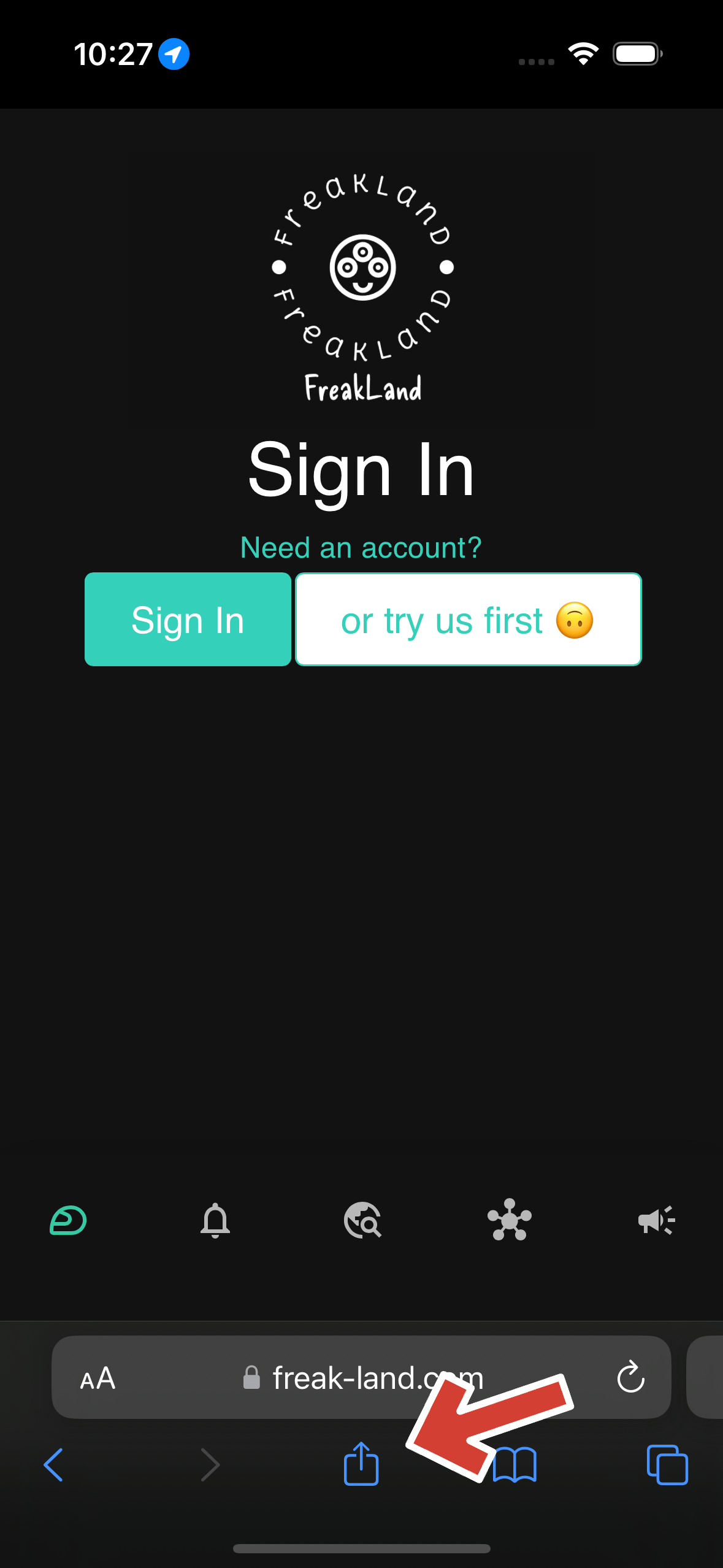Open the 'Need an account?' link
The width and height of the screenshot is (723, 1568).
[361, 547]
